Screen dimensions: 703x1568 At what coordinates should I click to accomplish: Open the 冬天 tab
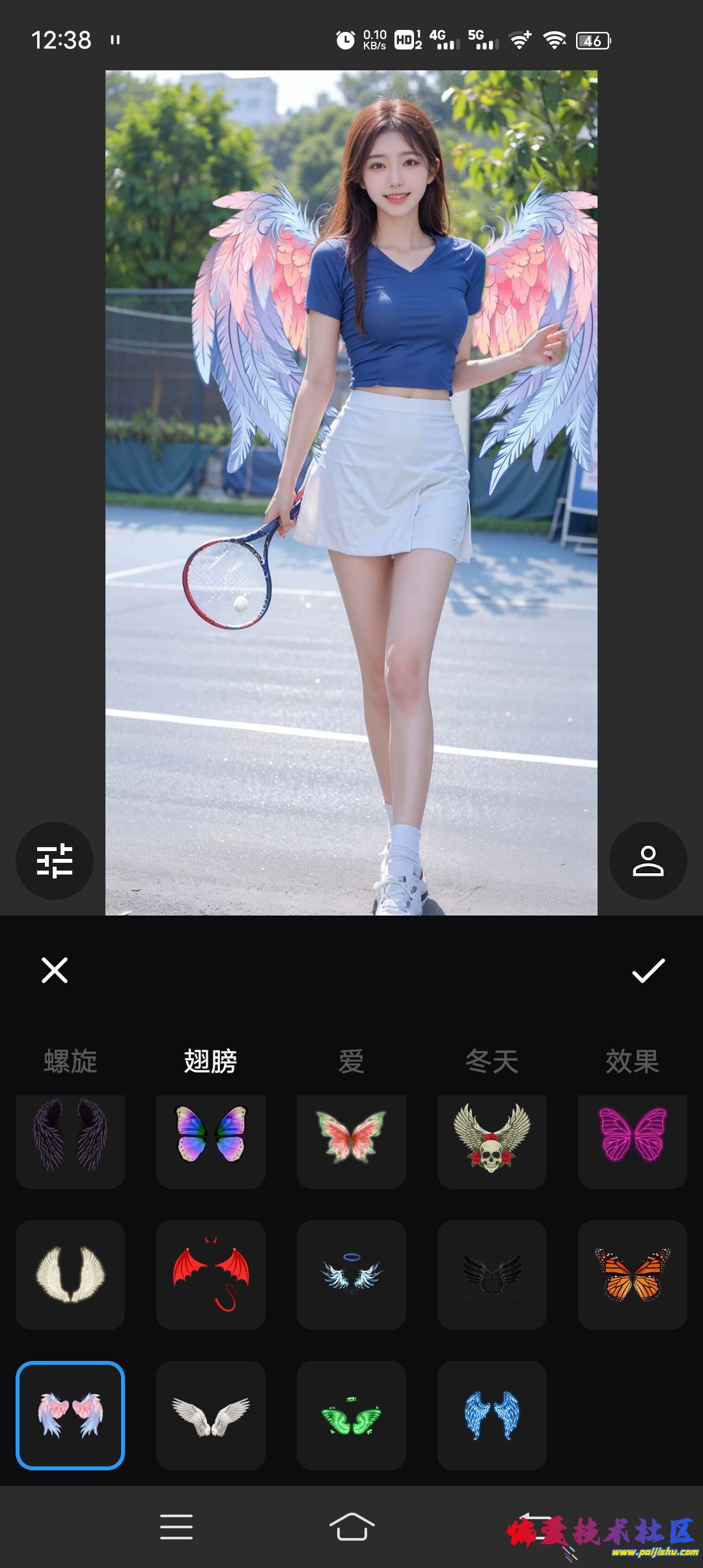tap(492, 1061)
